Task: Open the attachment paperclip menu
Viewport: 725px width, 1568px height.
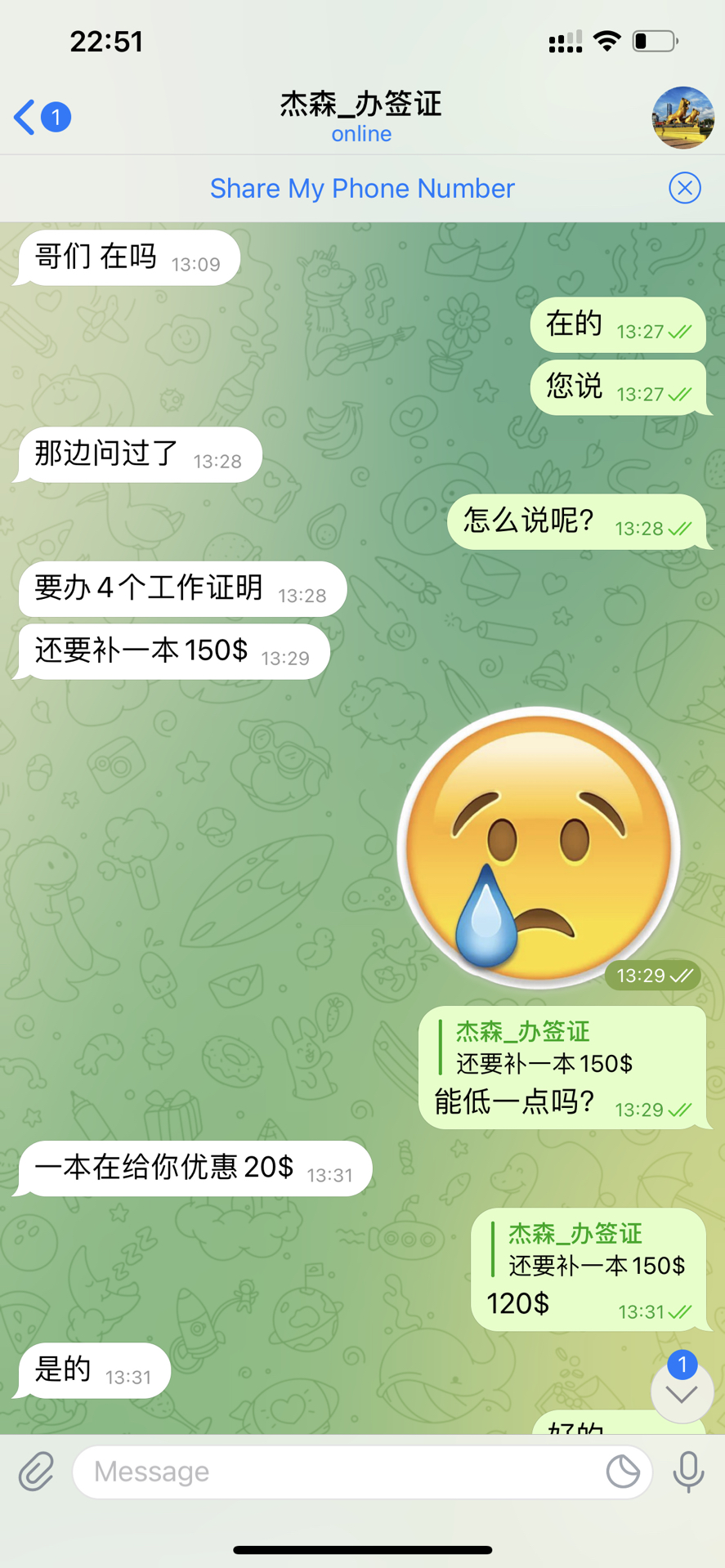Action: pyautogui.click(x=36, y=1472)
